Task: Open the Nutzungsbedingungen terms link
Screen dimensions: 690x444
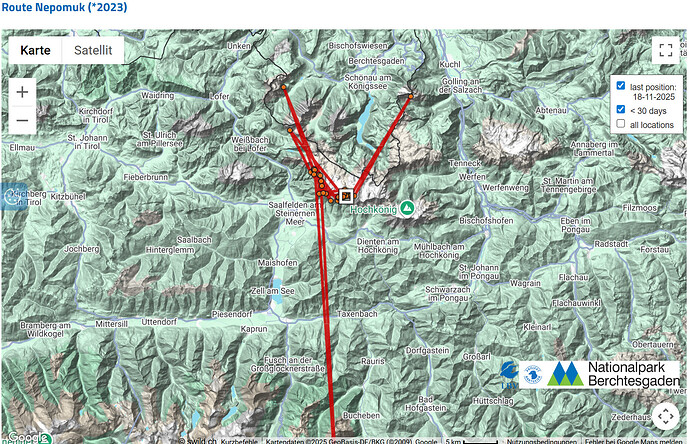Action: pyautogui.click(x=541, y=440)
